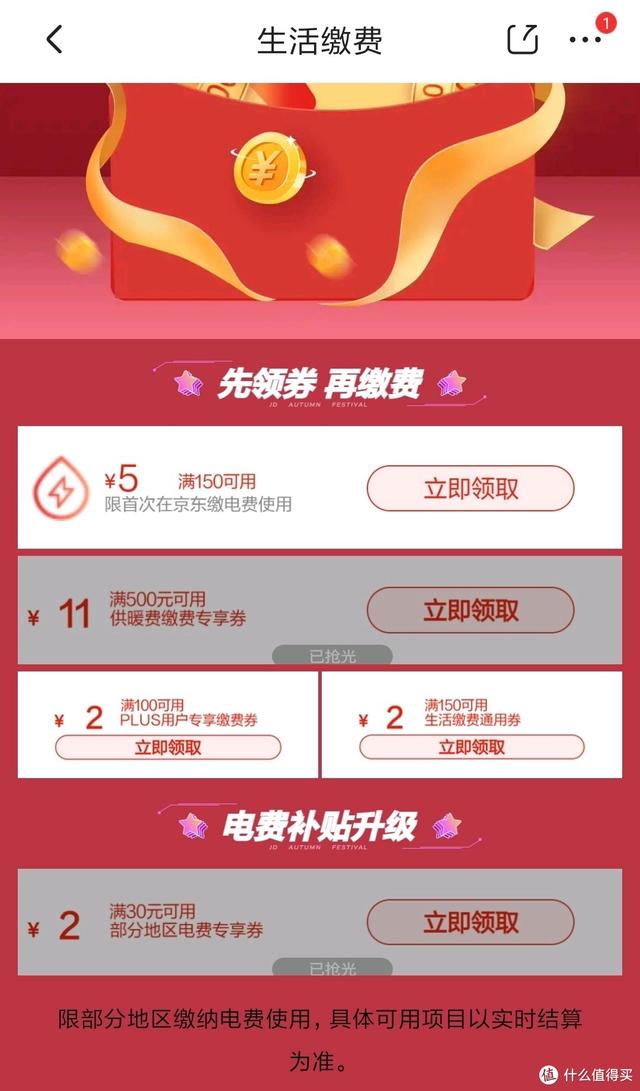
Task: Claim the ¥2 PLUS用户专享缴费券
Action: click(168, 747)
